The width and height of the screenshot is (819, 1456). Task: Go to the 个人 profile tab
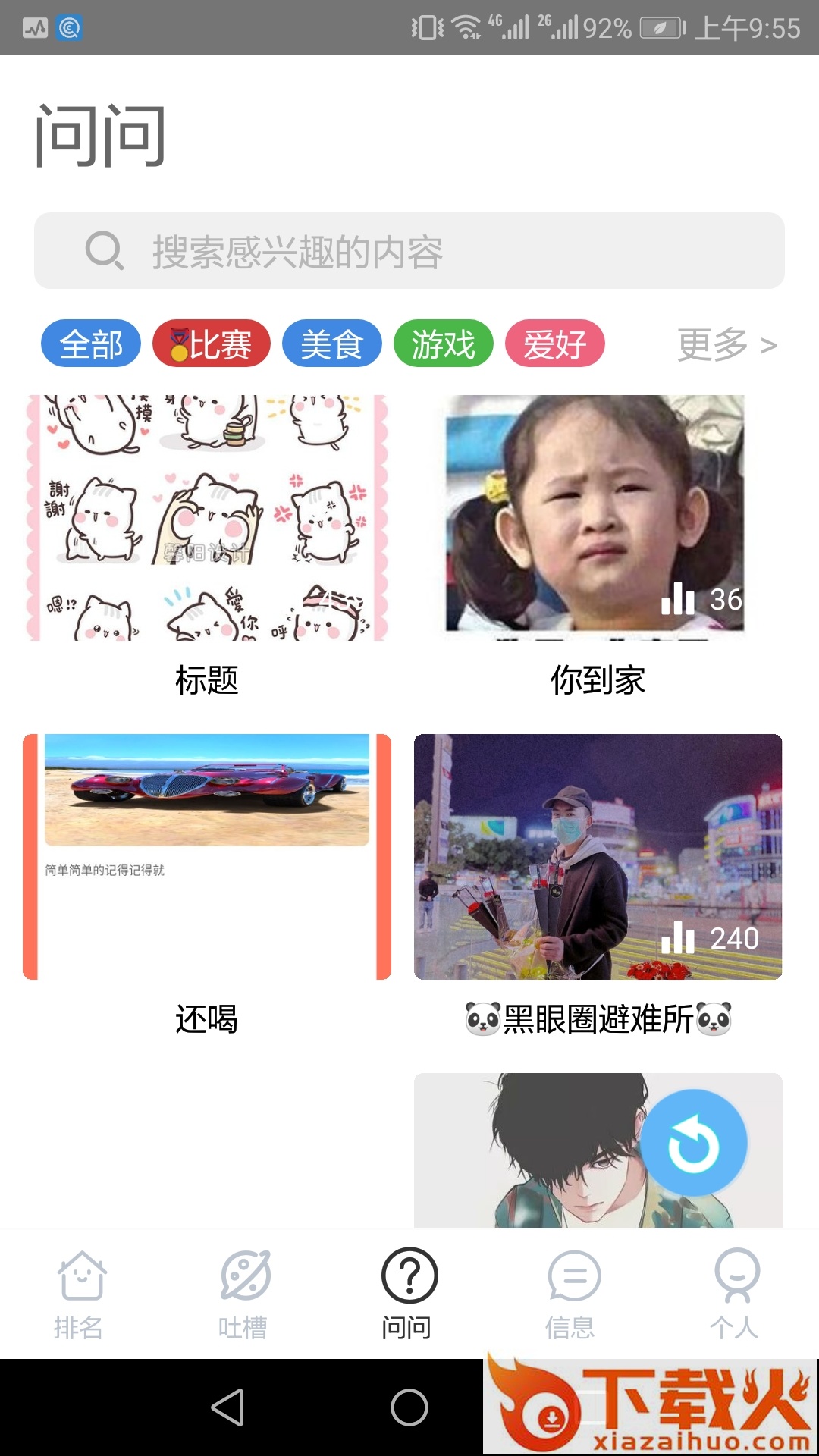[x=735, y=1294]
